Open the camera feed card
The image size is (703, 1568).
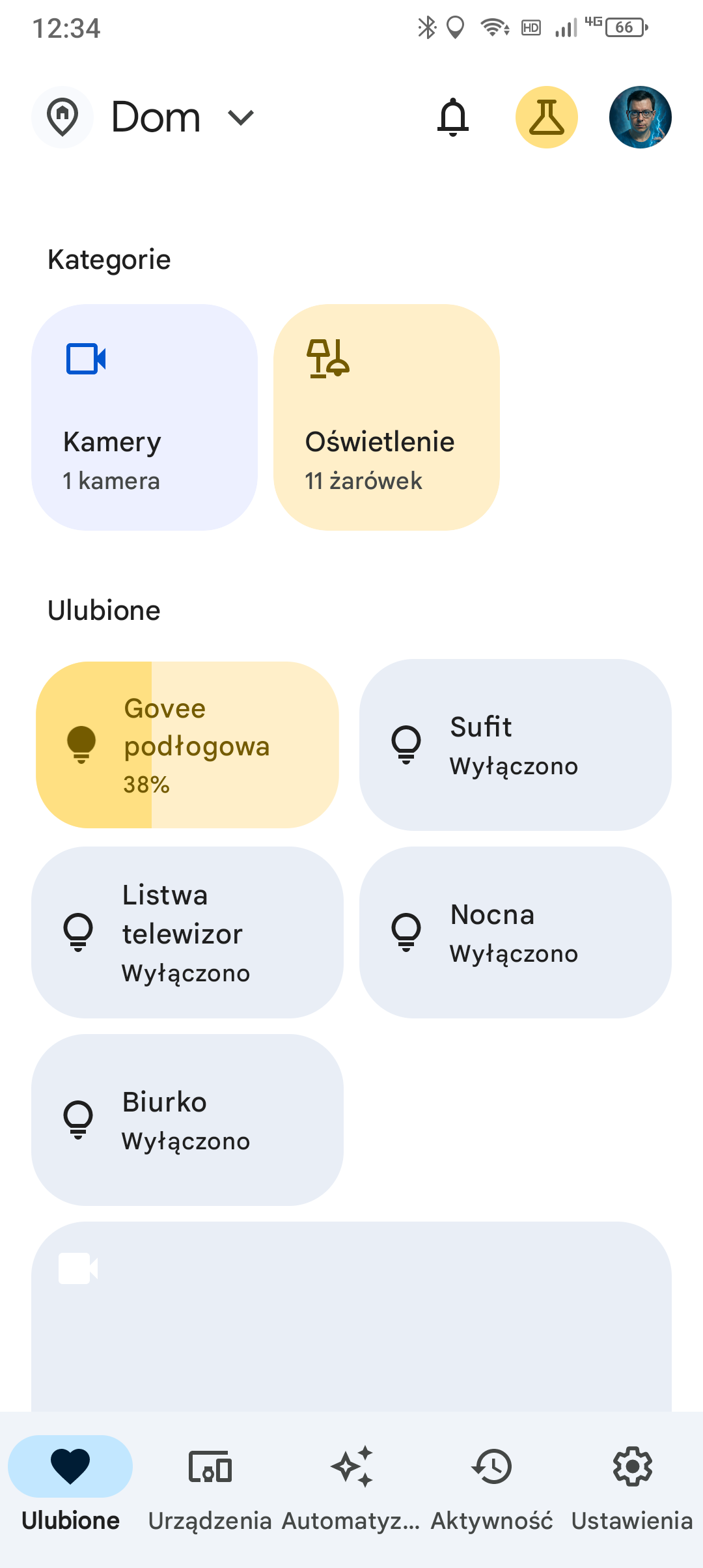tap(351, 1315)
